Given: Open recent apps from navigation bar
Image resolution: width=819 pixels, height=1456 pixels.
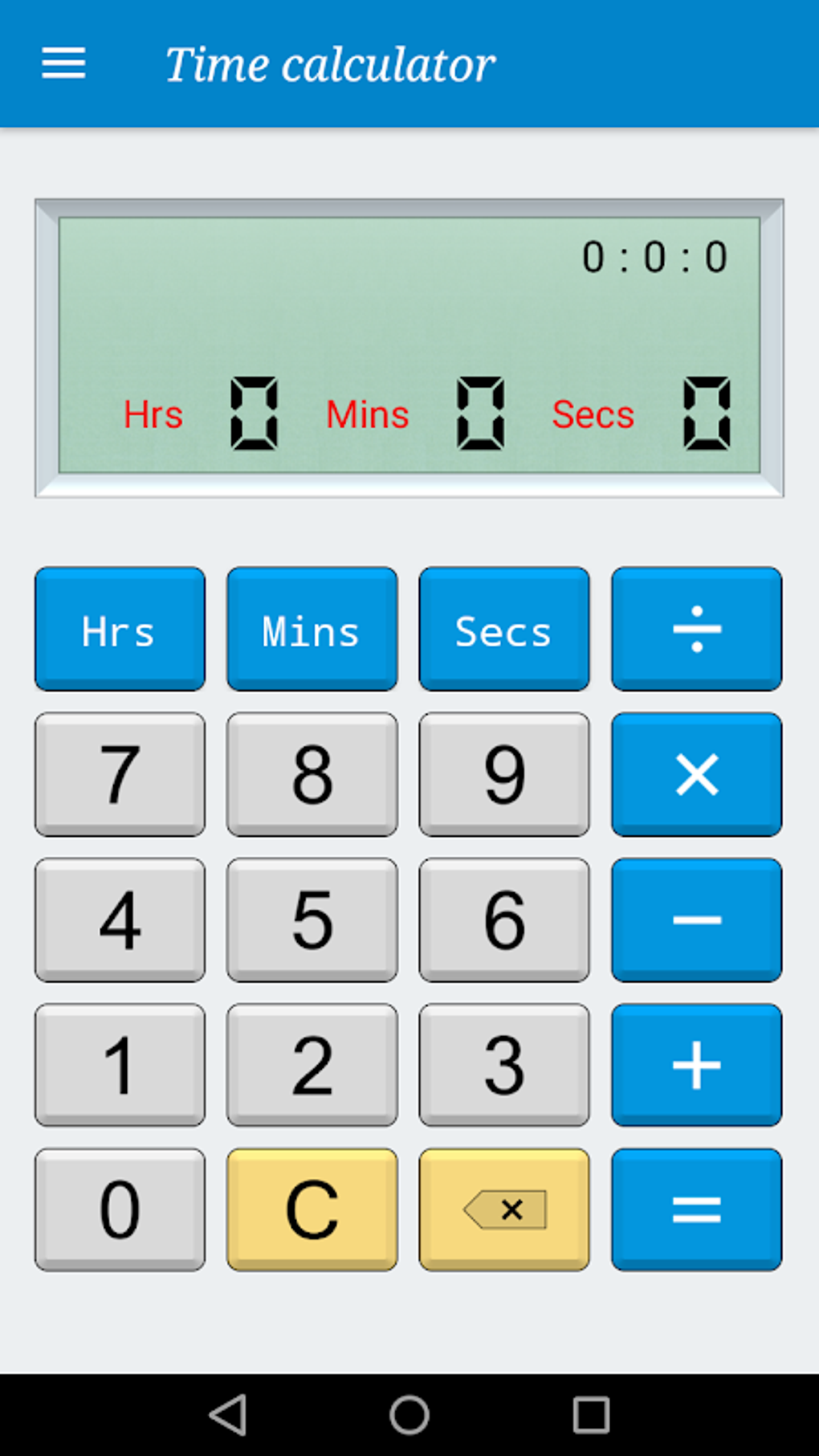Looking at the screenshot, I should [x=591, y=1415].
